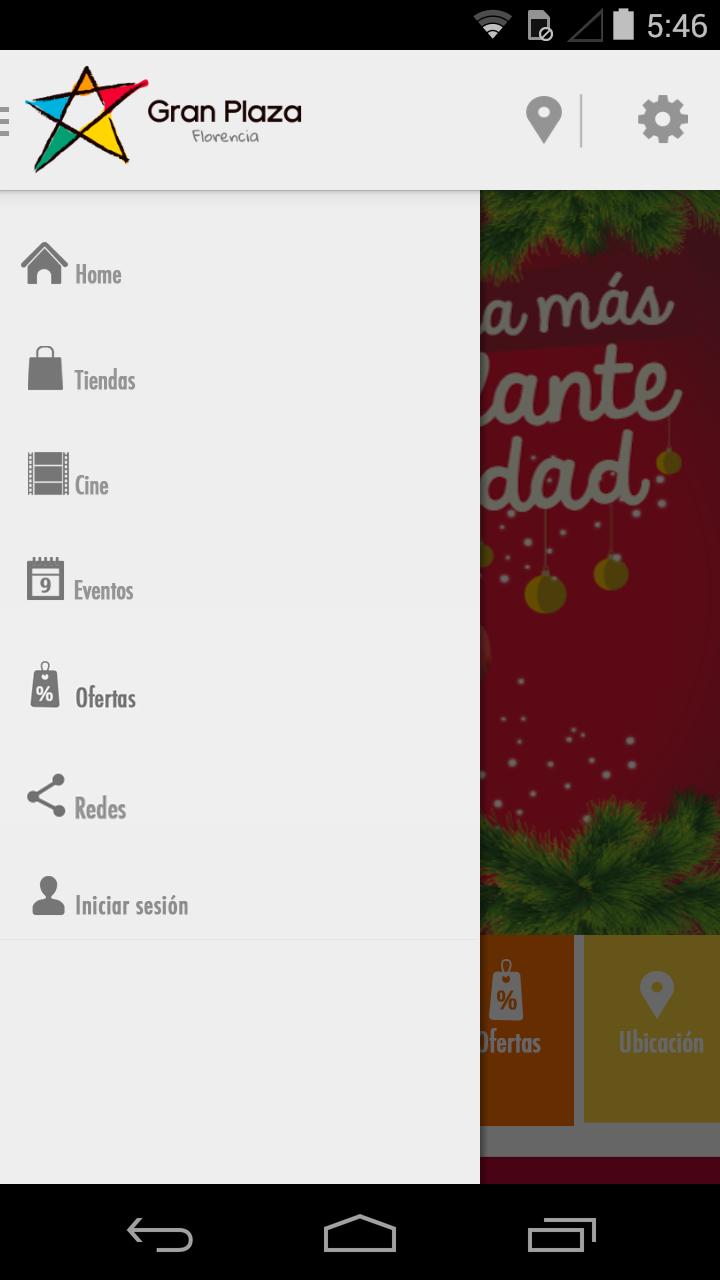Open recent apps from the navigation bar
Viewport: 720px width, 1280px height.
(x=561, y=1233)
